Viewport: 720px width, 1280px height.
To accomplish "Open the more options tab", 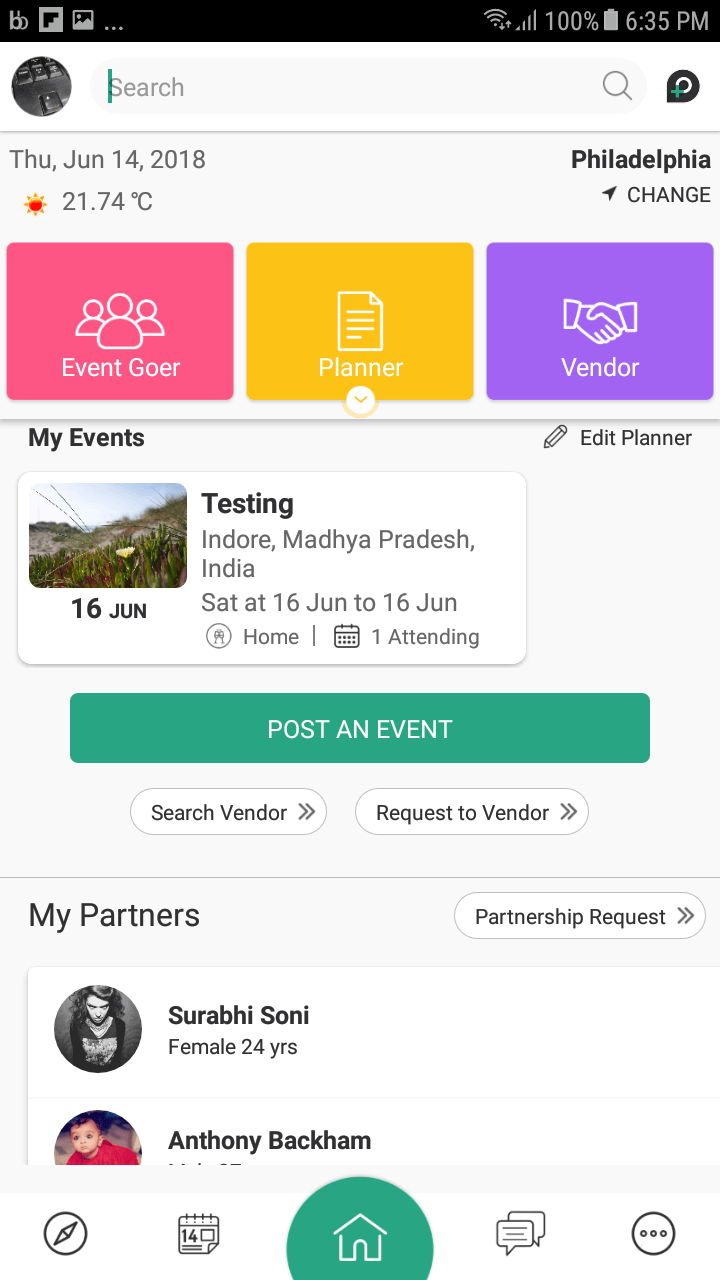I will (654, 1234).
